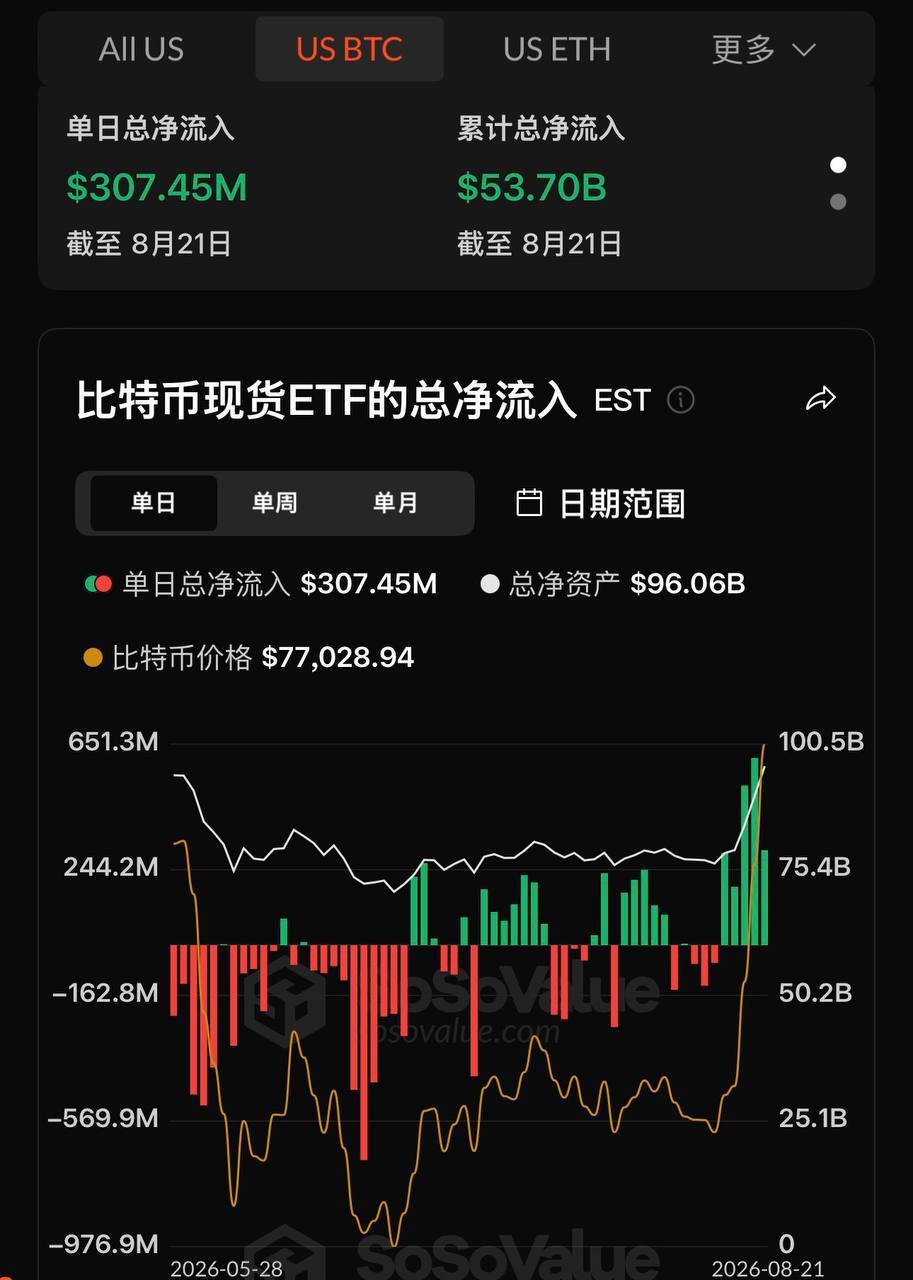
Task: Switch to the 单周 weekly view
Action: click(x=274, y=503)
